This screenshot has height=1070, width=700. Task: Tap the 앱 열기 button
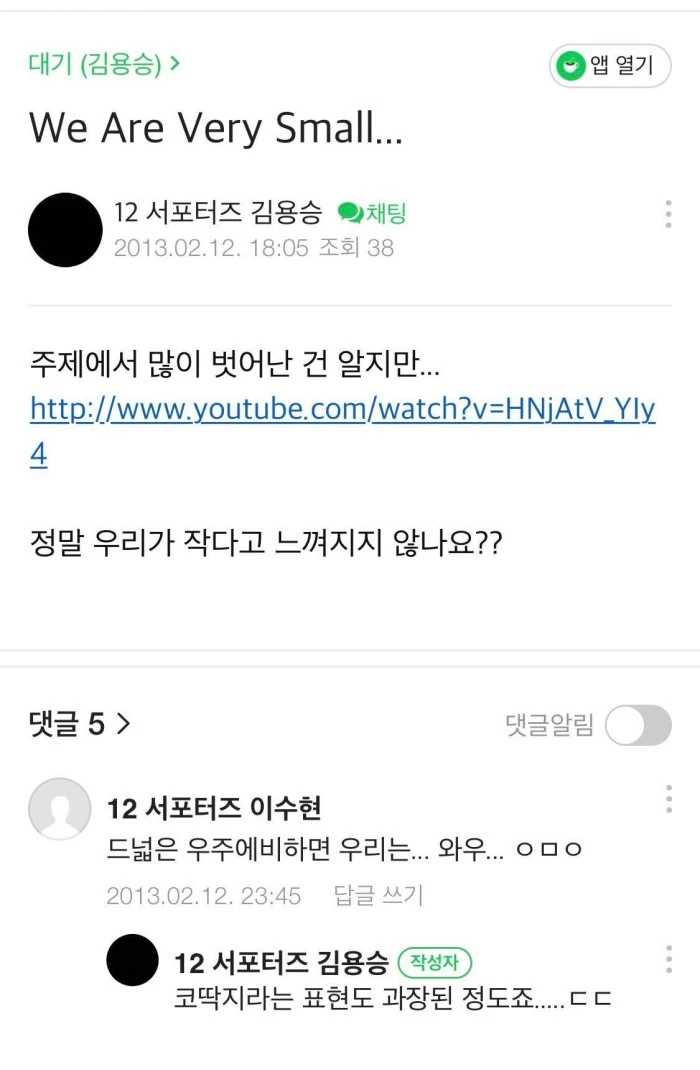tap(610, 66)
